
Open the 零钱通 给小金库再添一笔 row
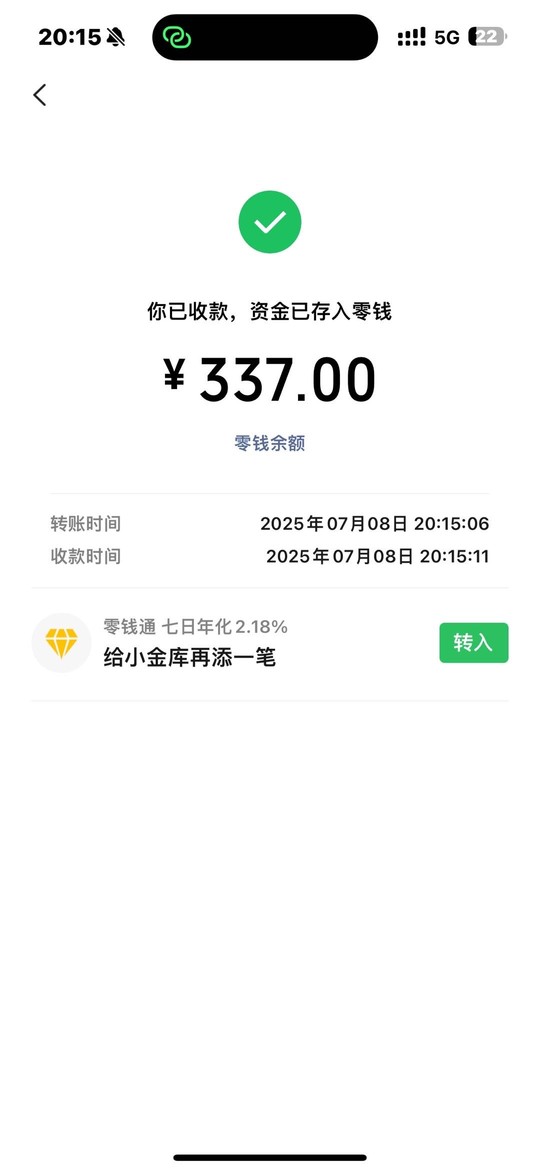270,643
